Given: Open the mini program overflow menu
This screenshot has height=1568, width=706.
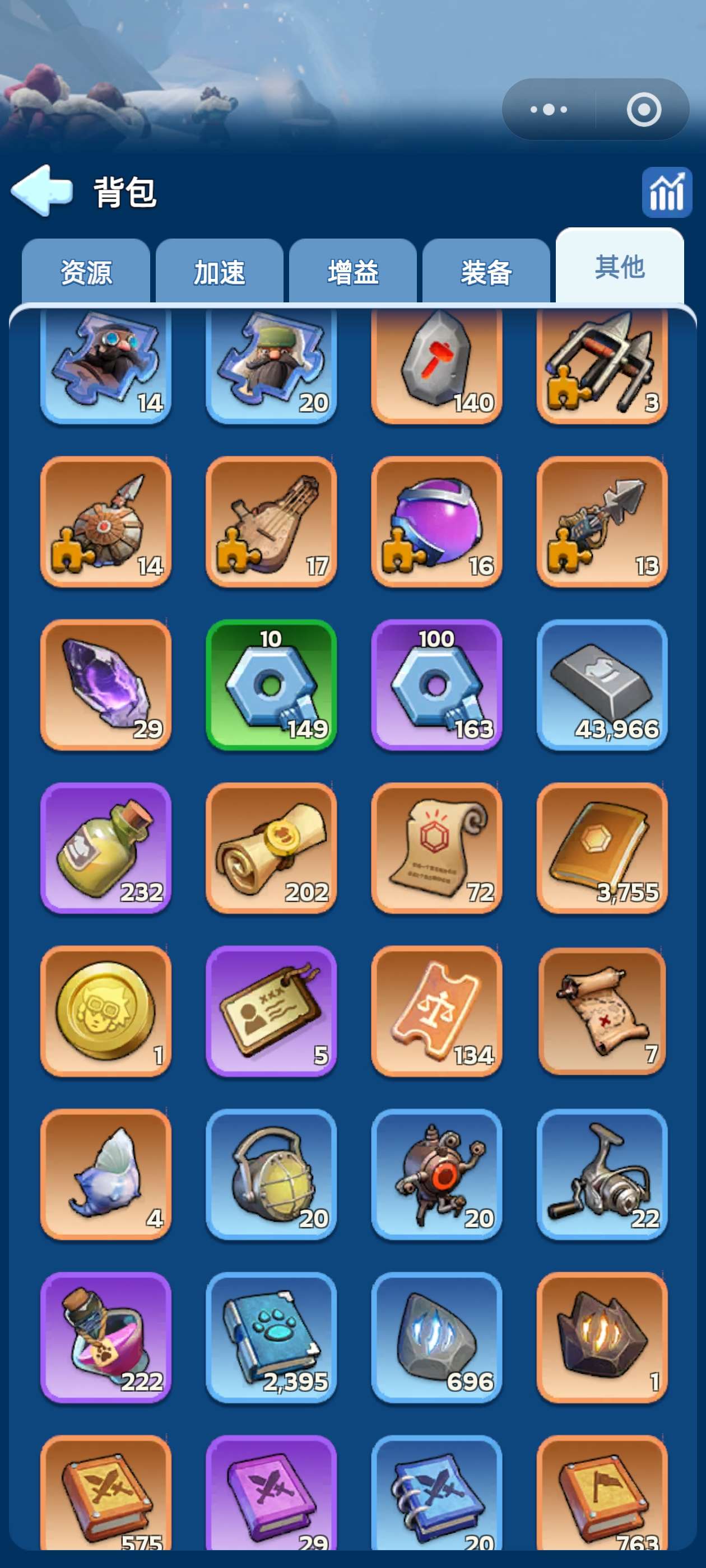Looking at the screenshot, I should [548, 110].
